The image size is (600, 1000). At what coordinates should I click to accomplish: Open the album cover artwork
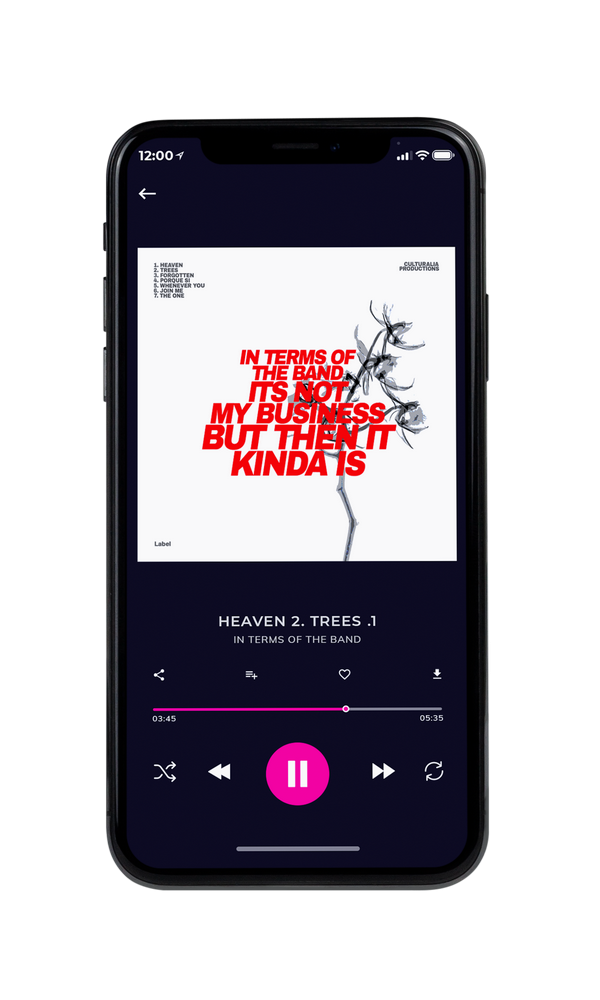(x=297, y=404)
